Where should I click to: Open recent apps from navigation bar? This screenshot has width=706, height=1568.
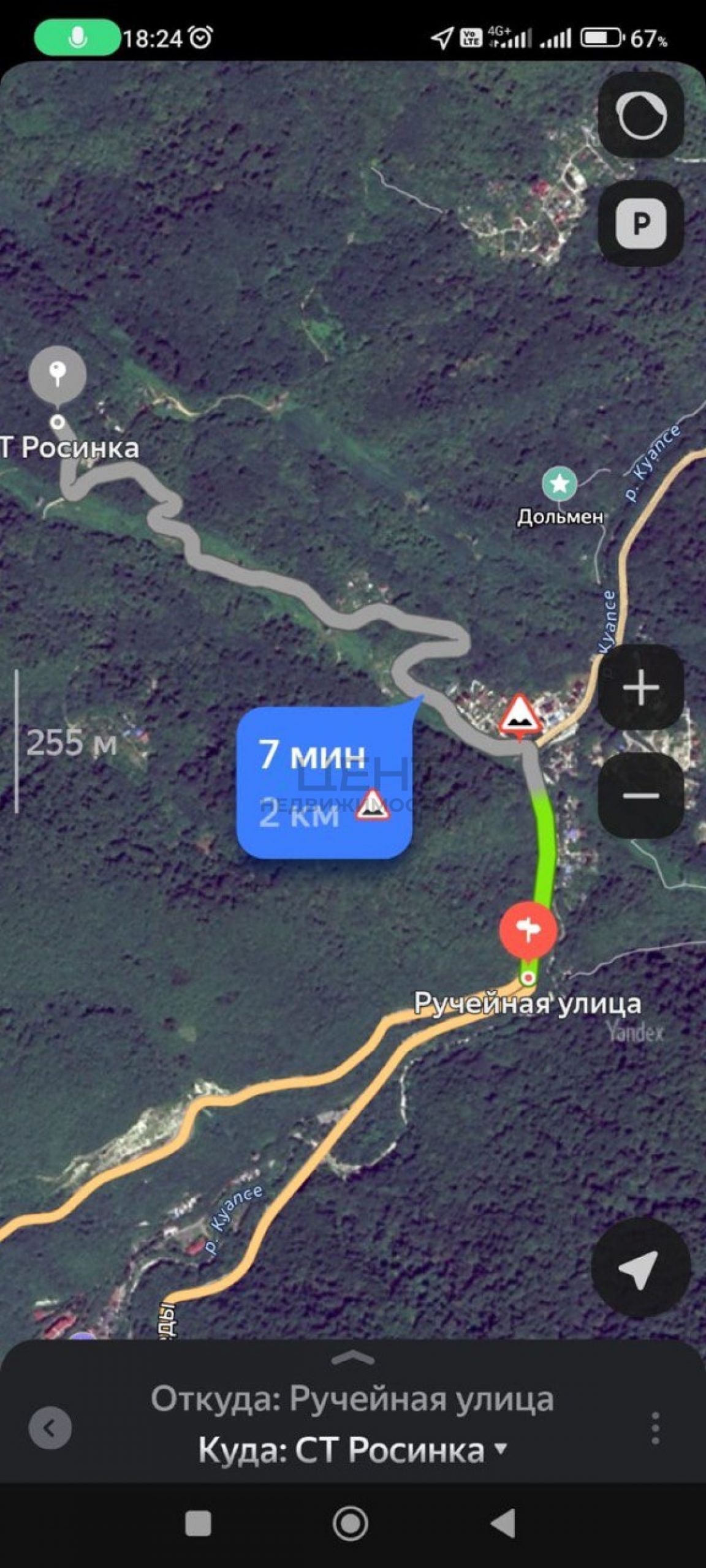point(198,1523)
